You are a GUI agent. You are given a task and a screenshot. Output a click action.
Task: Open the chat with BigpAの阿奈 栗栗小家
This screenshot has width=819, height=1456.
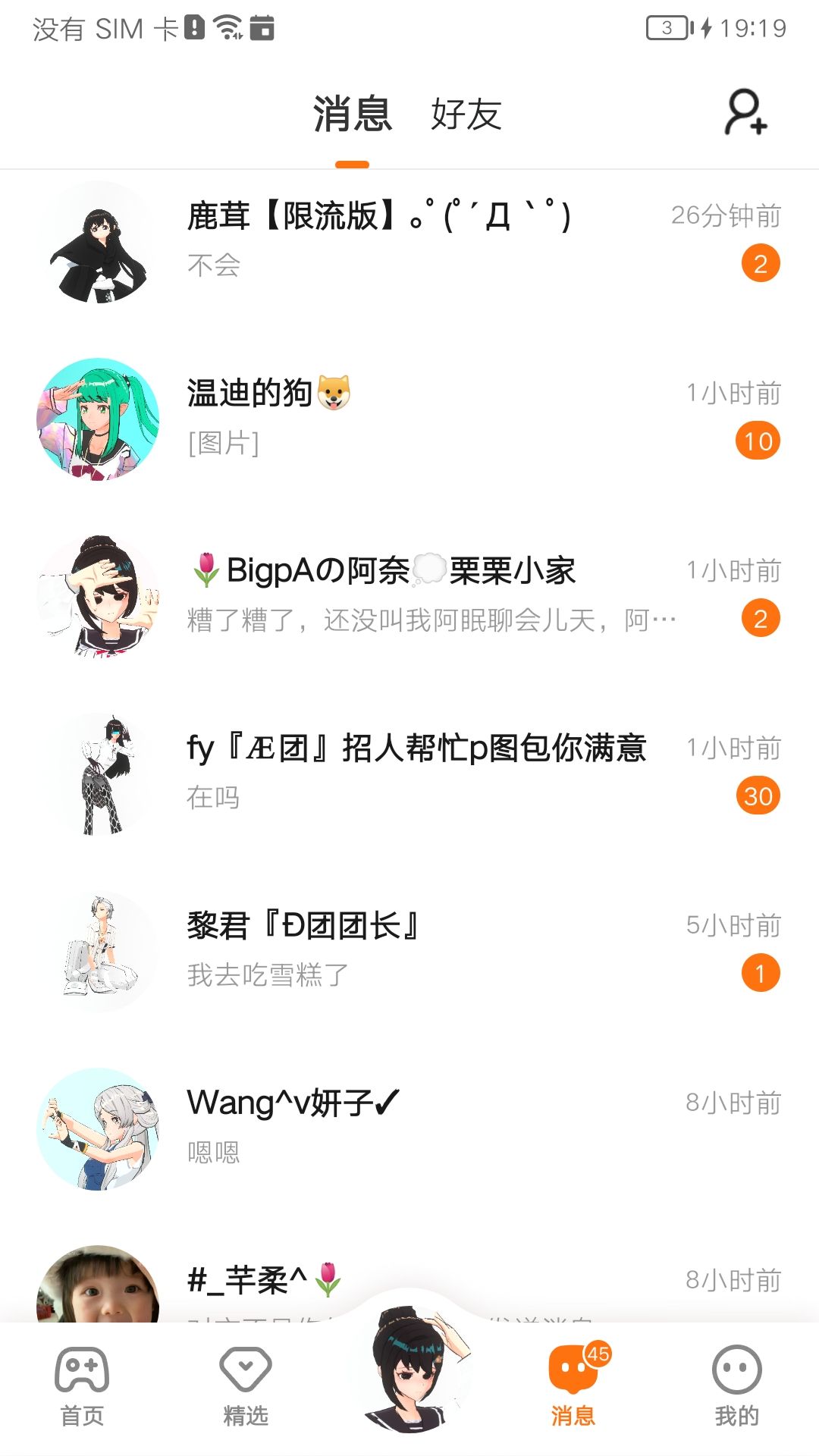tap(409, 596)
